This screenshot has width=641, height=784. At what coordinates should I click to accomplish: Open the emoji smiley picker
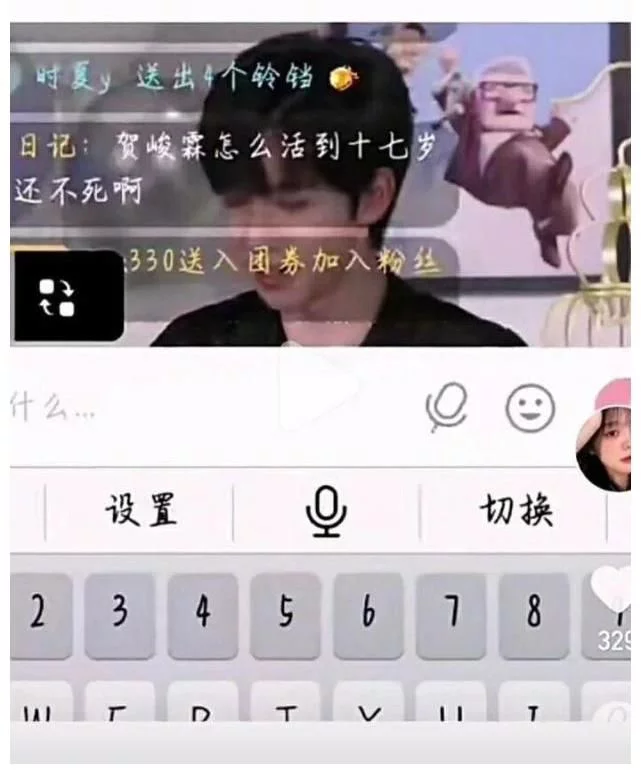coord(530,408)
